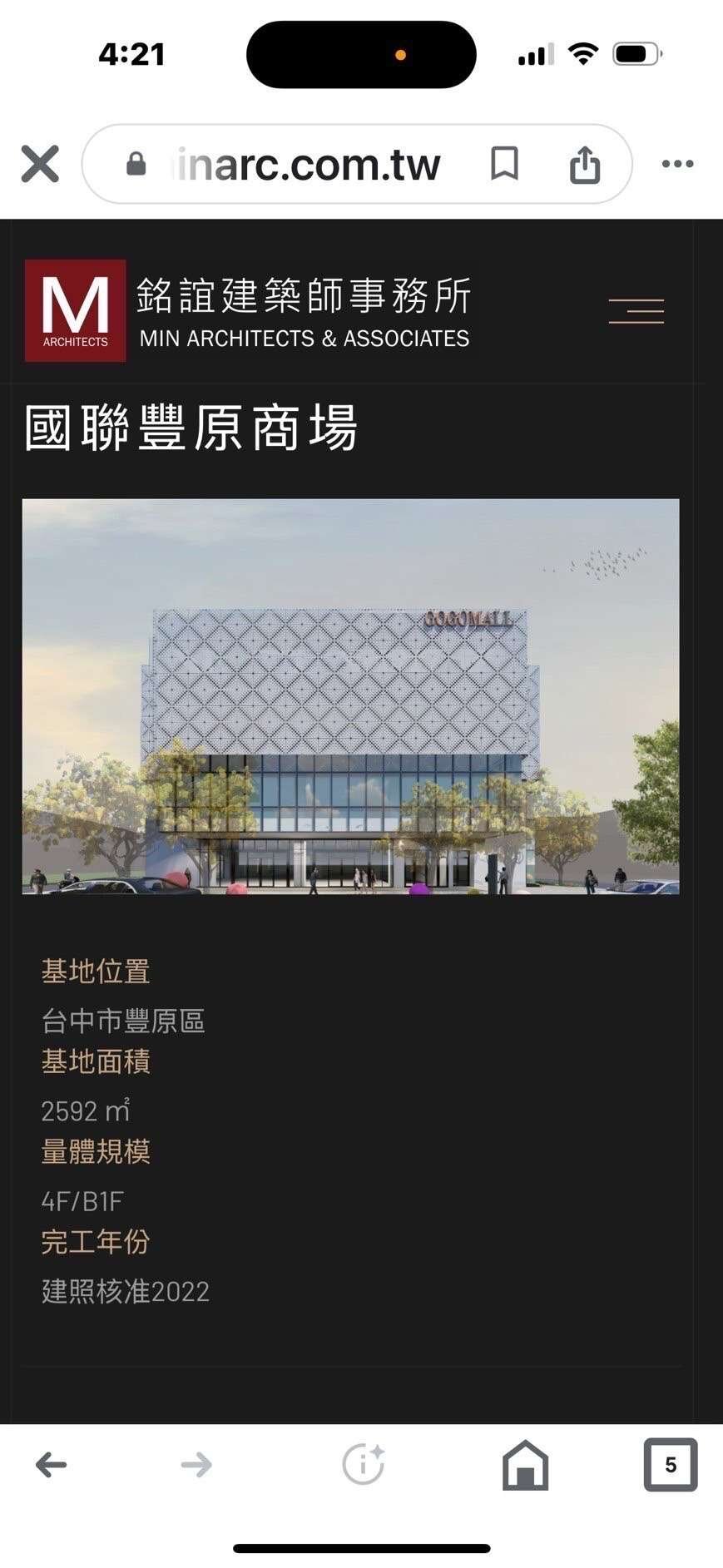Viewport: 723px width, 1568px height.
Task: Open the browser overflow menu
Action: click(x=677, y=164)
